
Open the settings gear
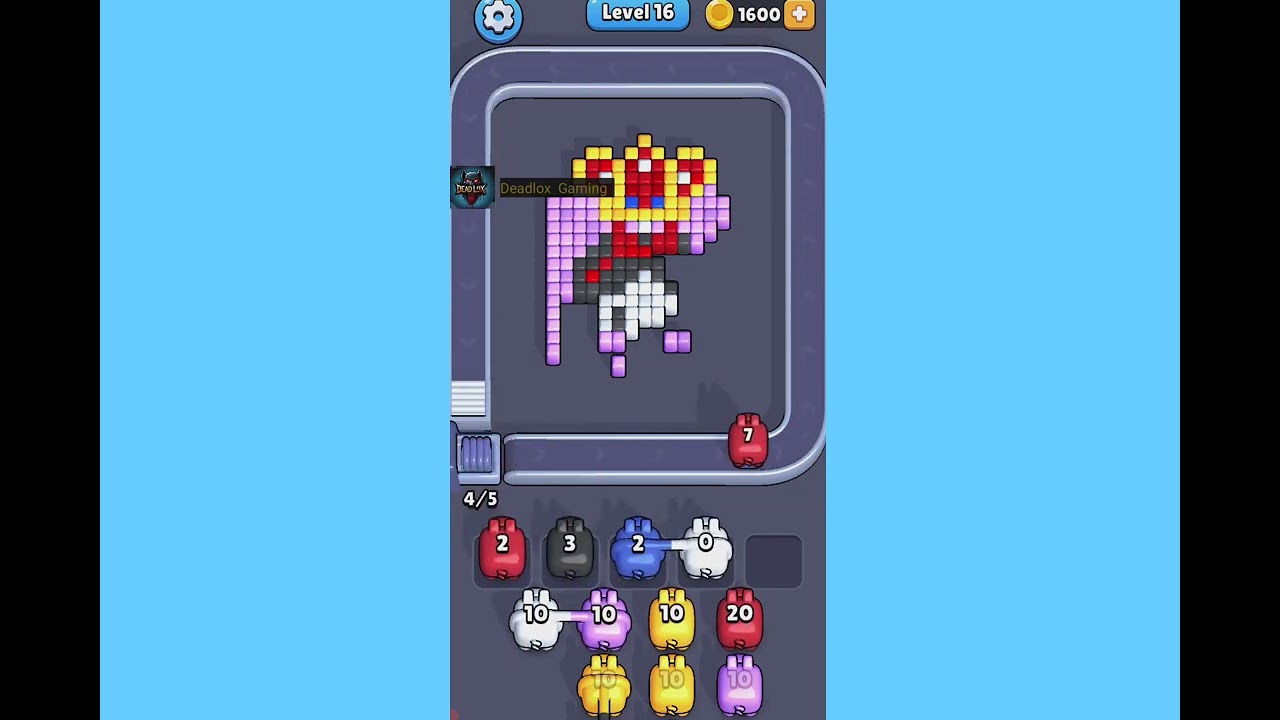tap(498, 17)
